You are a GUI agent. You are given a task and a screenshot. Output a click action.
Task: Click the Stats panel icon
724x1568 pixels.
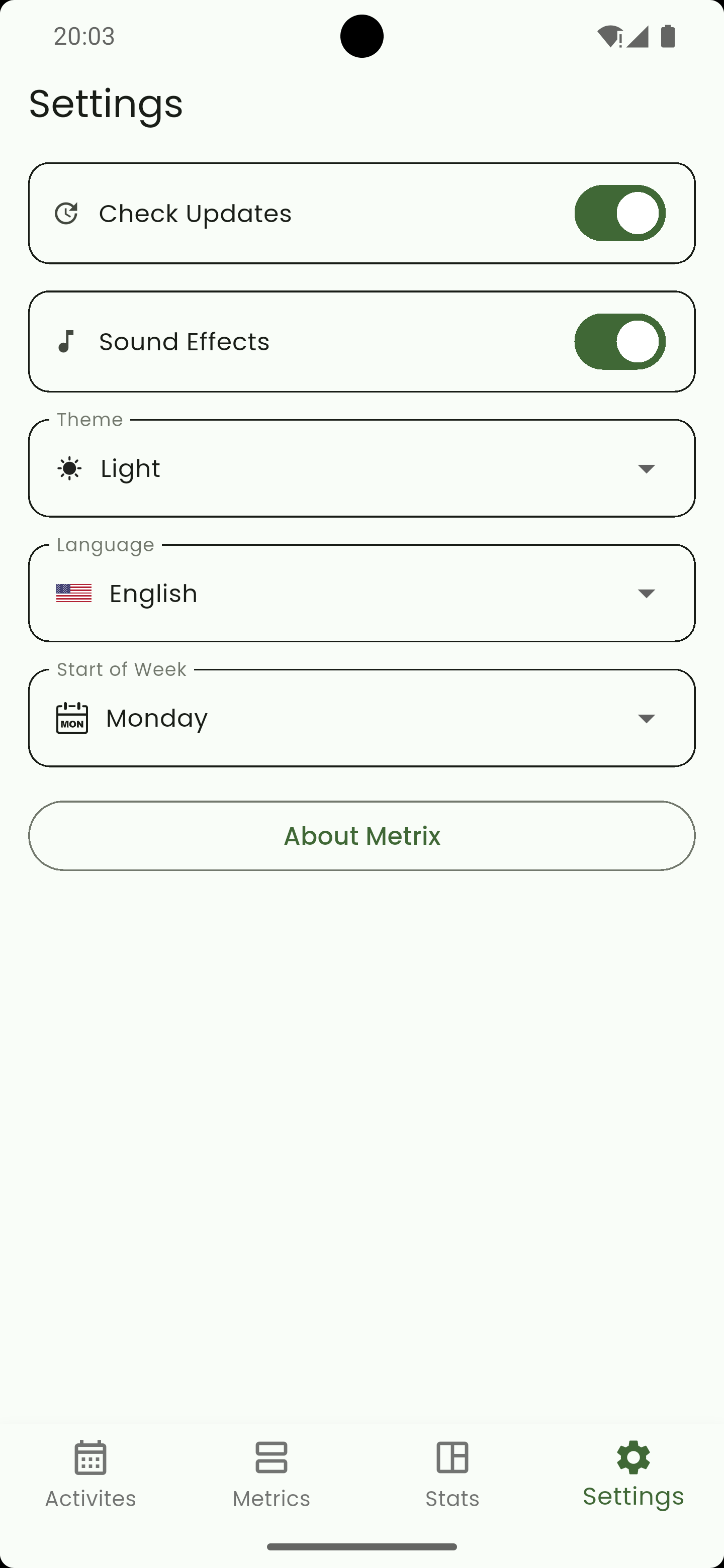pos(452,1457)
